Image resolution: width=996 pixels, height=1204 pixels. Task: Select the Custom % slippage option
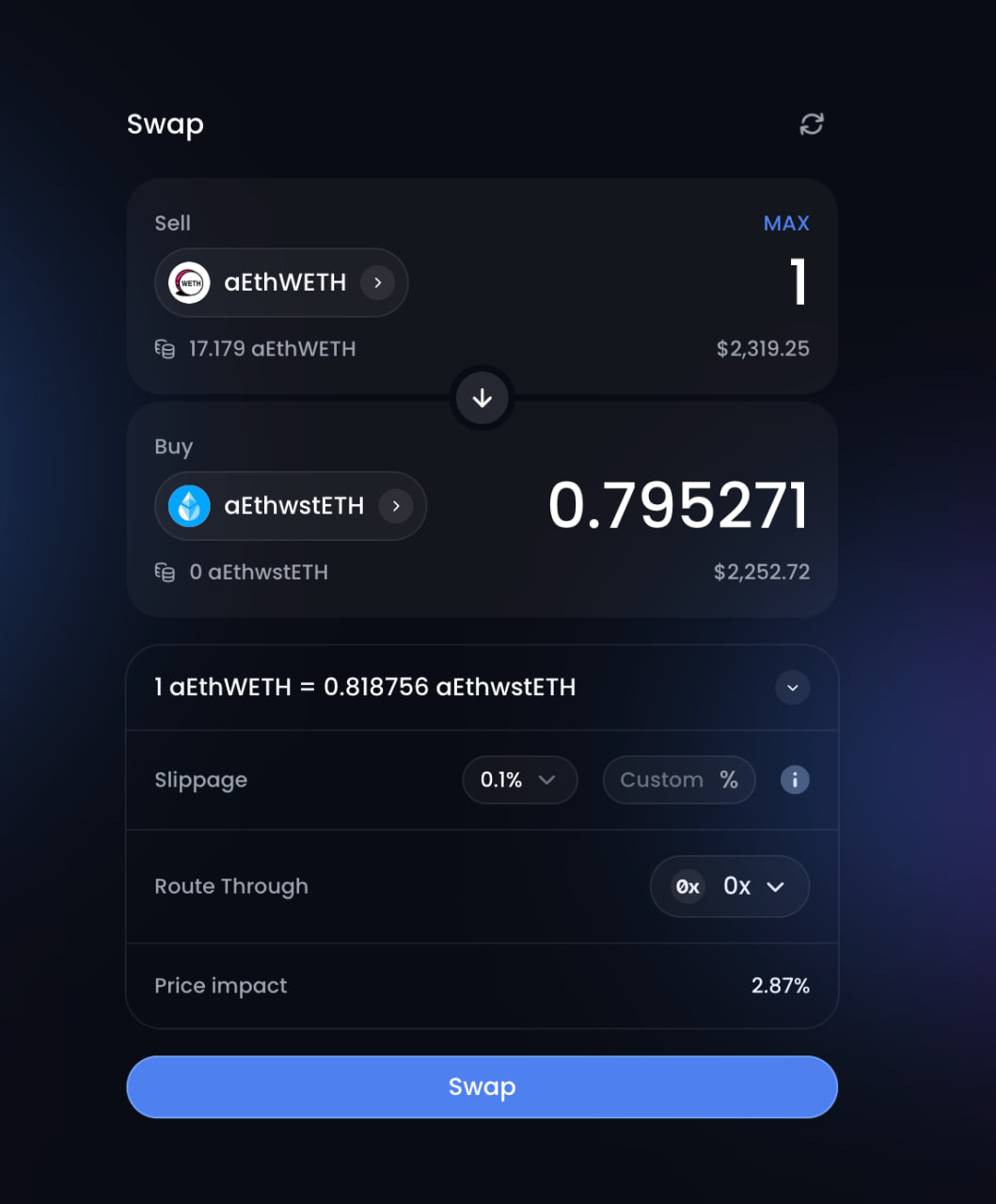678,780
